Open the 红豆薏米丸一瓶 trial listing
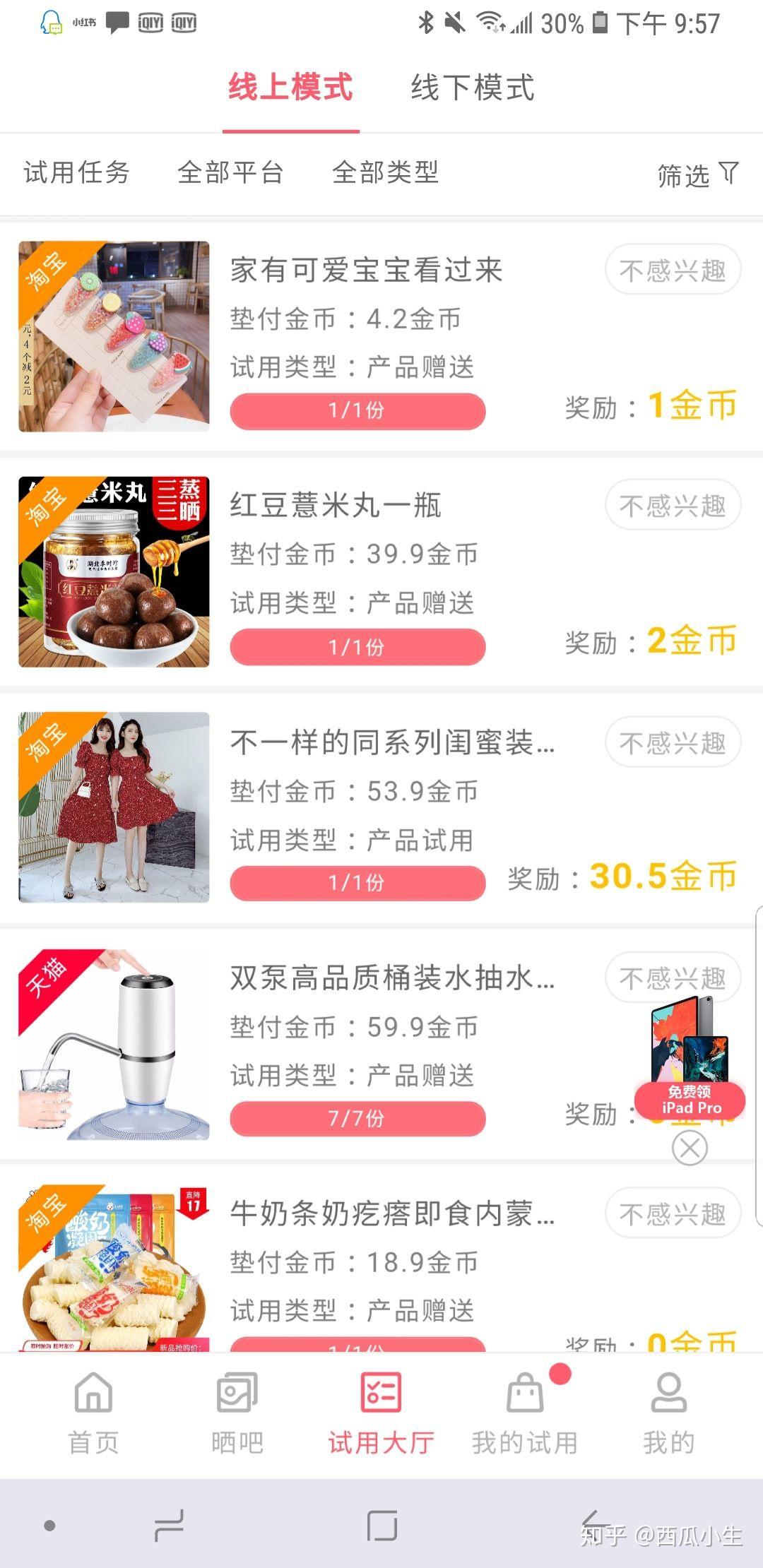 [x=336, y=506]
